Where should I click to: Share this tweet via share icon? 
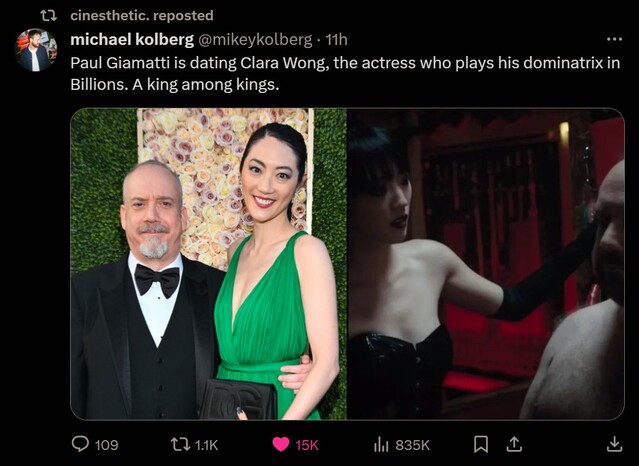pyautogui.click(x=514, y=444)
